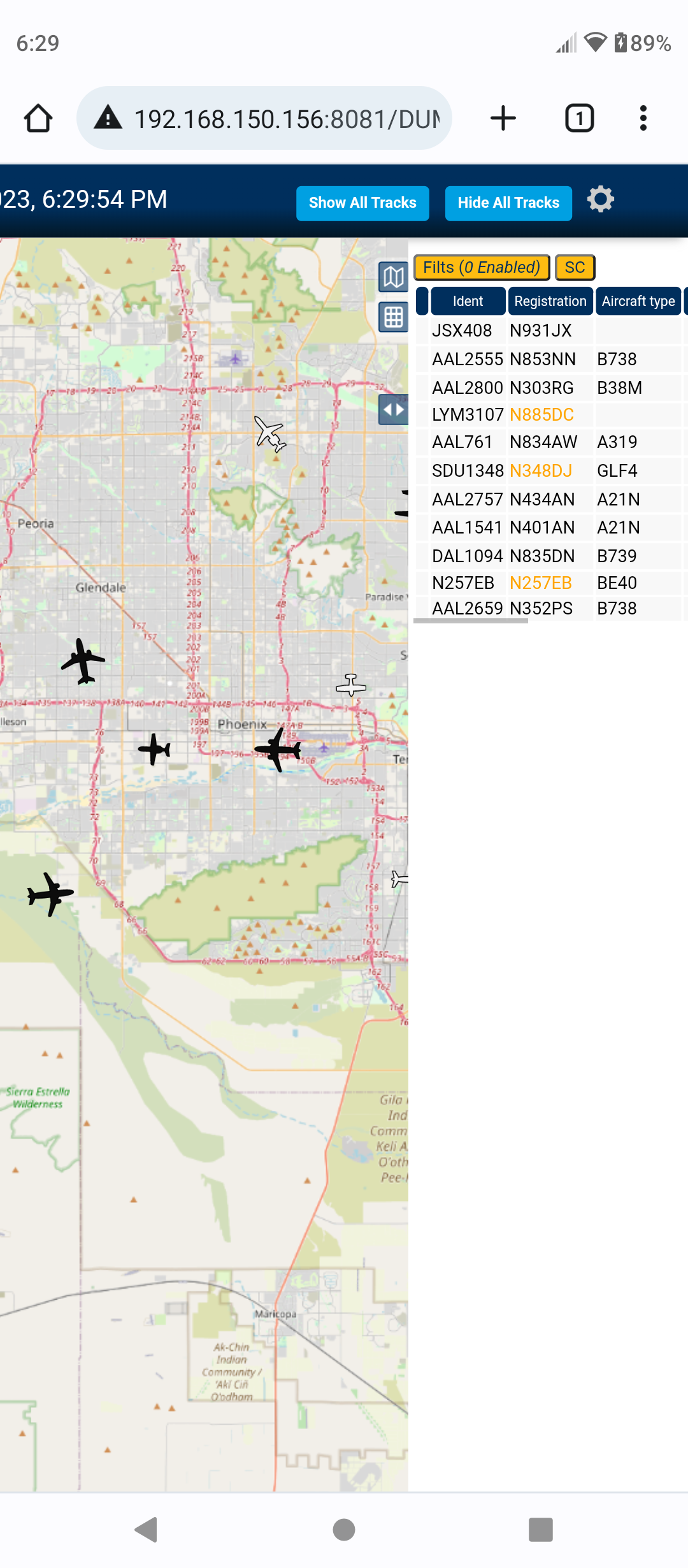Toggle the sidebar width arrows

(394, 409)
